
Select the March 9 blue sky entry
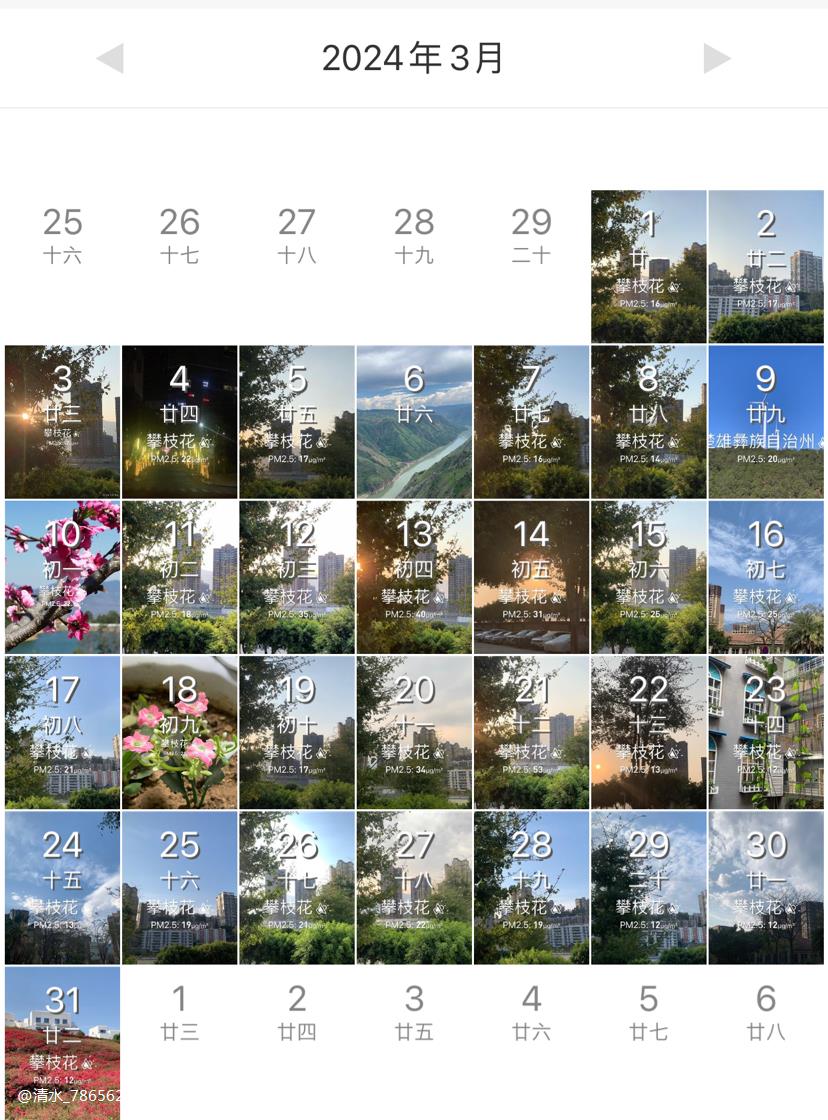point(766,422)
